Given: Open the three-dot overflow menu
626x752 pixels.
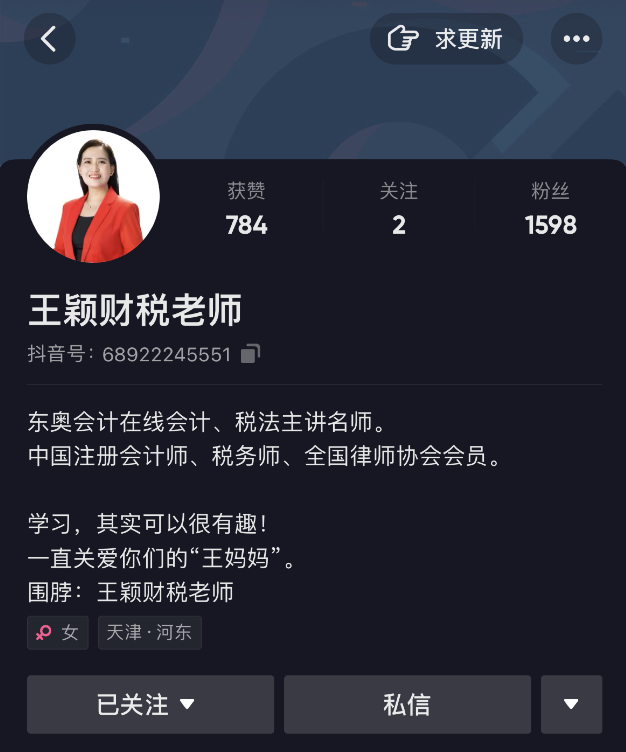Looking at the screenshot, I should coord(576,39).
